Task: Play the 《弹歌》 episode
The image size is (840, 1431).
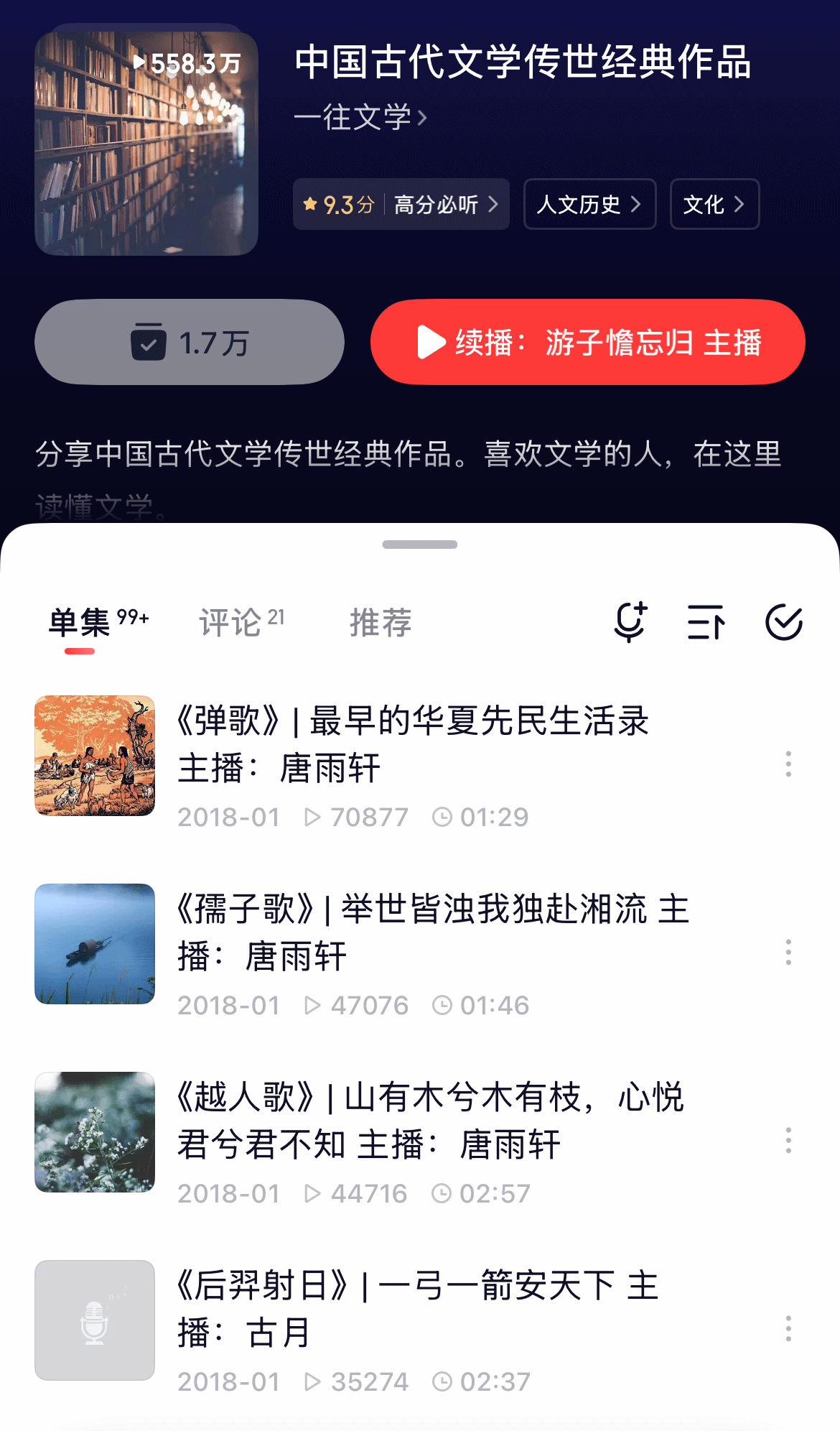Action: 413,744
